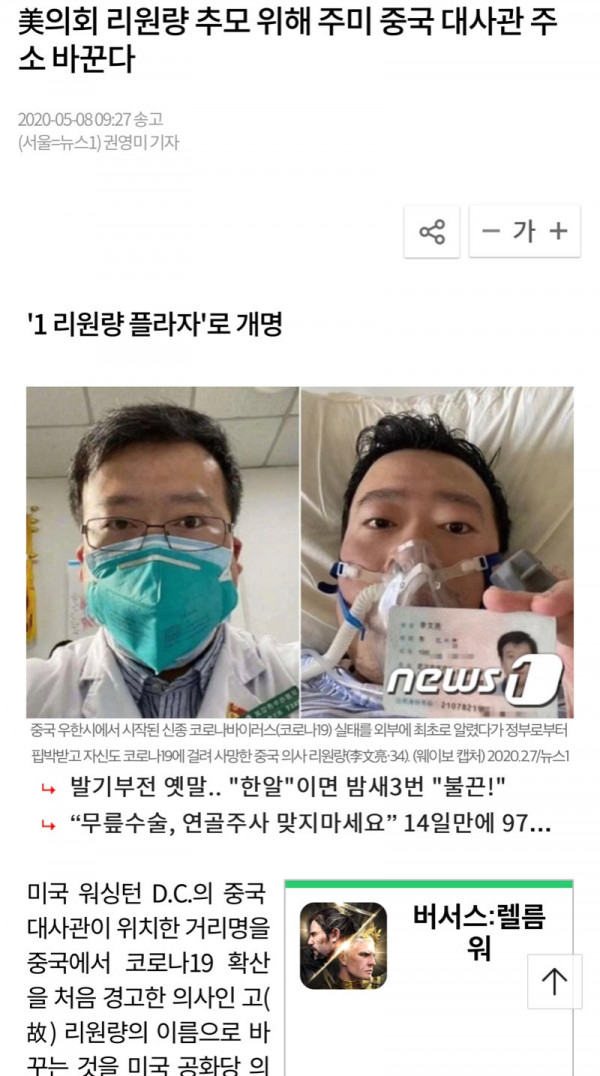Decrease the article font size
600x1076 pixels.
click(x=491, y=232)
